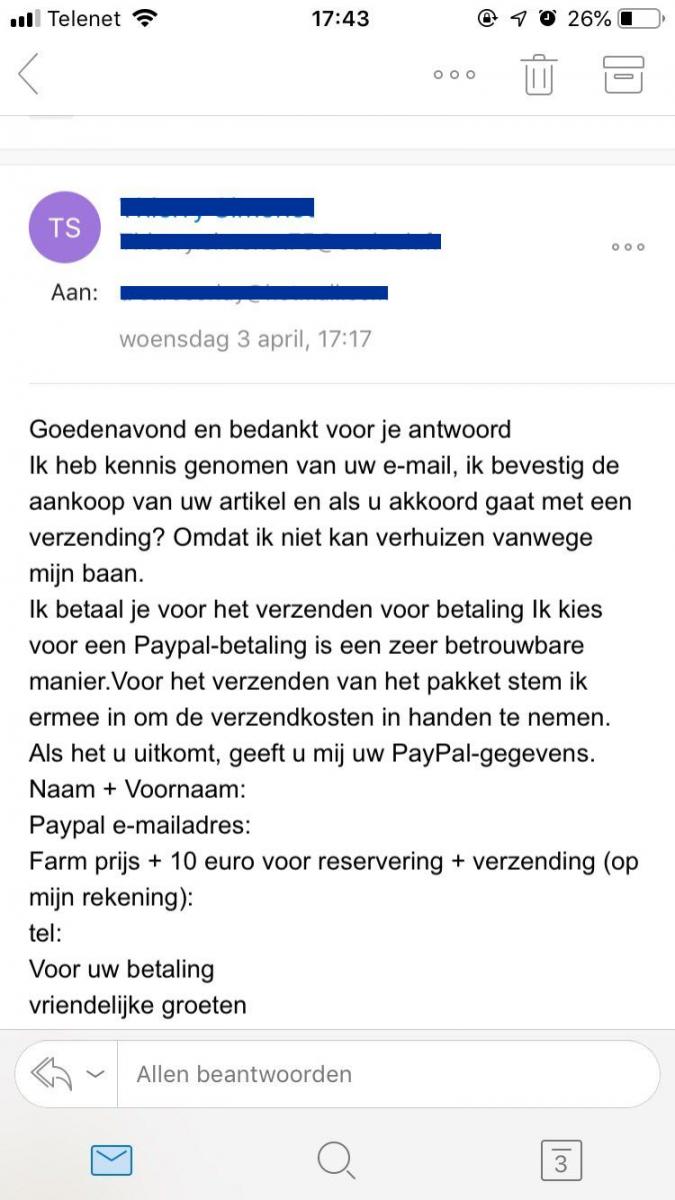
Task: Expand reply options dropdown arrow
Action: [x=96, y=1074]
